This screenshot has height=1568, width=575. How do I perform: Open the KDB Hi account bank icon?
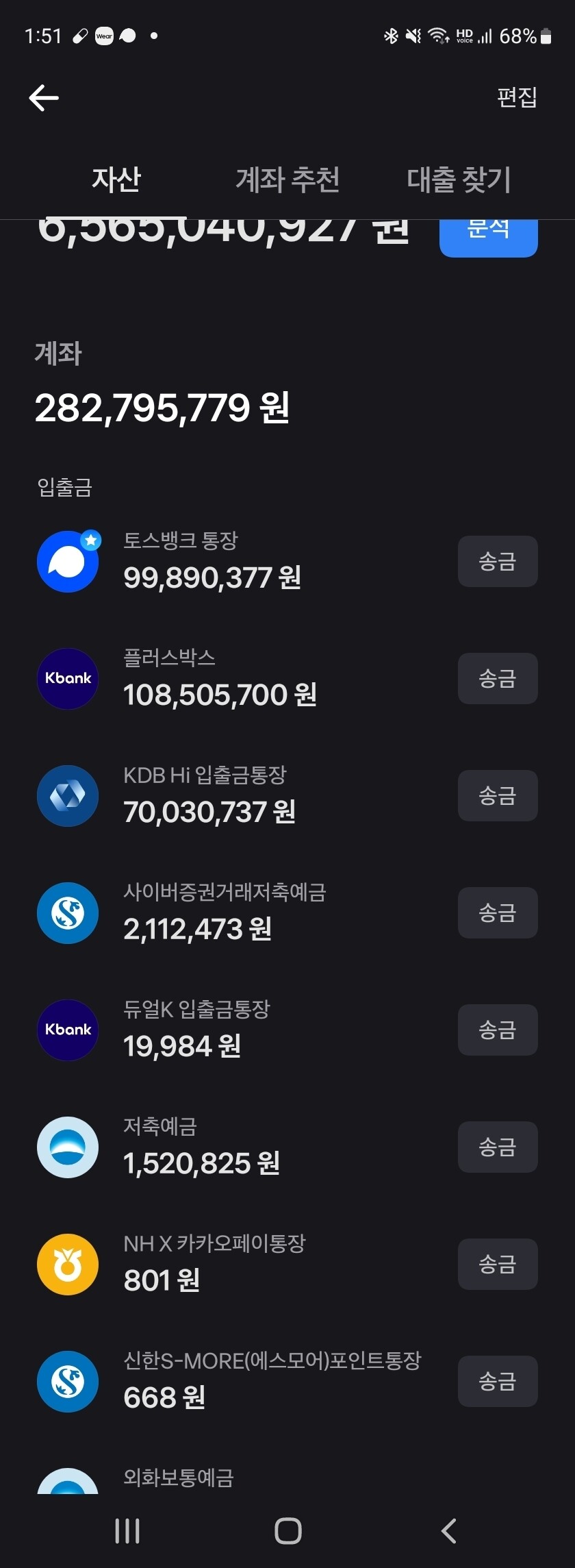pos(67,795)
